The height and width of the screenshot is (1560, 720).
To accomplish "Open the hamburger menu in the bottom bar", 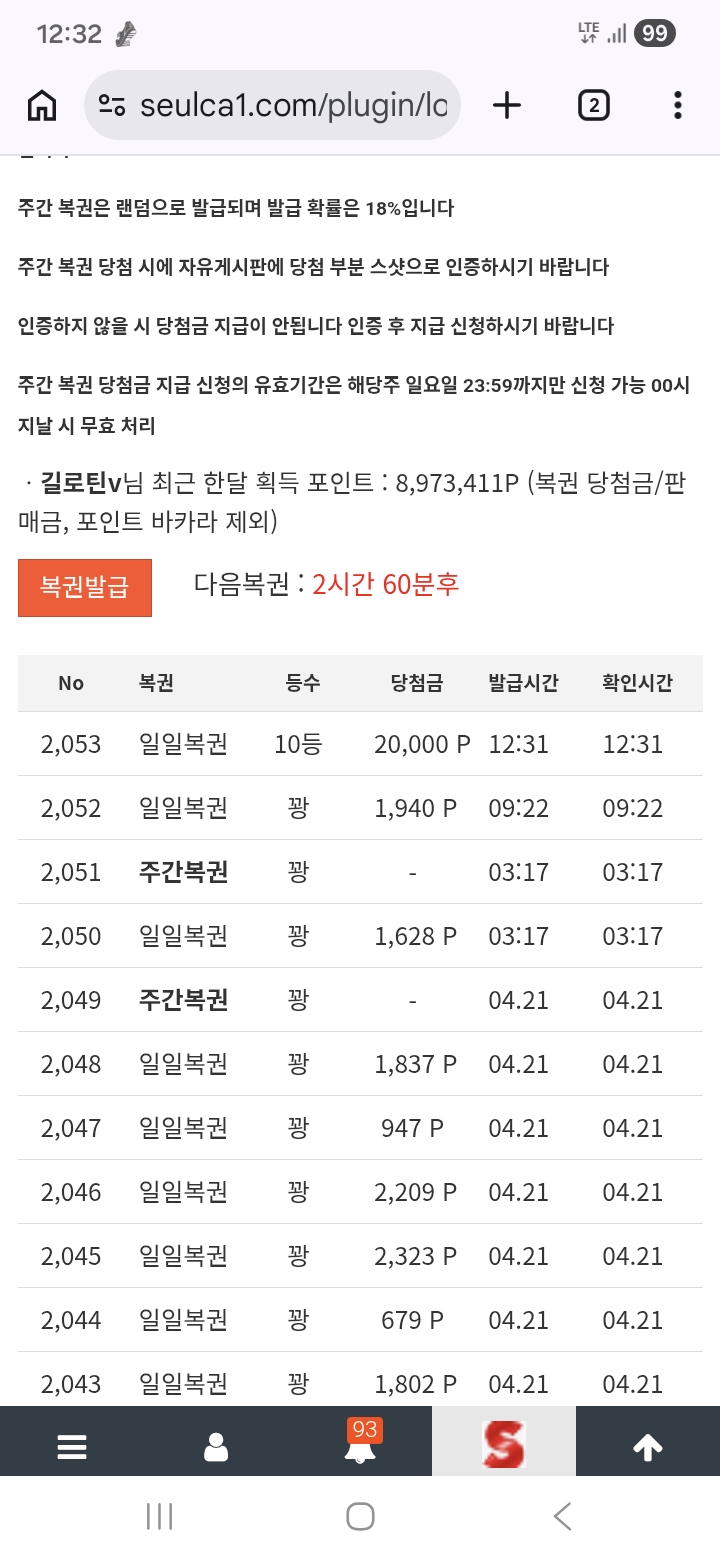I will tap(72, 1446).
